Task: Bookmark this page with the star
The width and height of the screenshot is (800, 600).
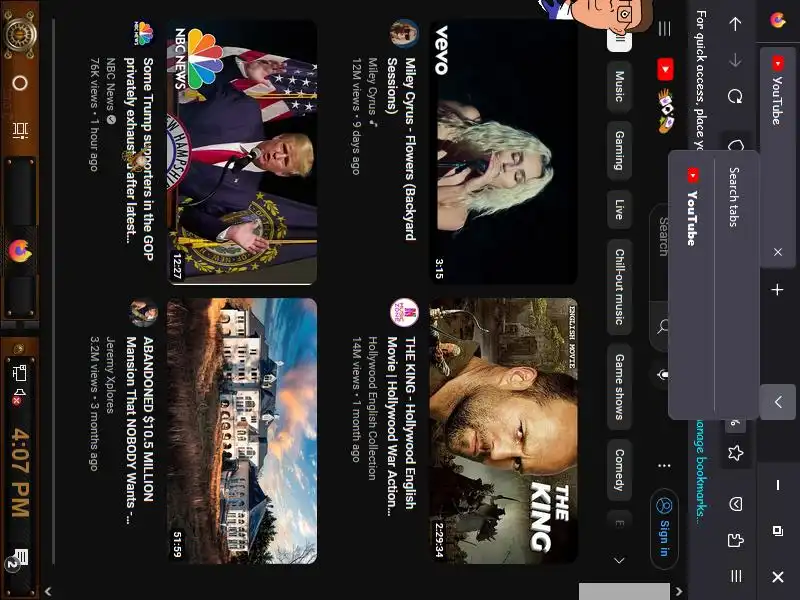Action: tap(735, 452)
